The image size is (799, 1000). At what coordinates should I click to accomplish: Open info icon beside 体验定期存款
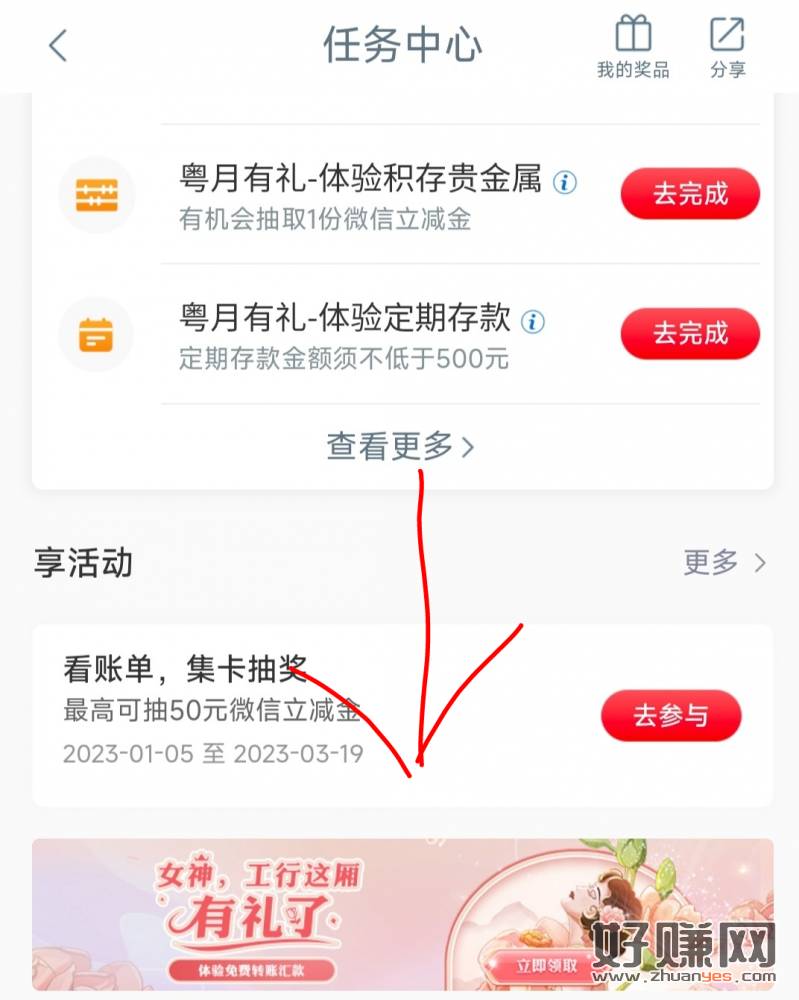coord(534,321)
